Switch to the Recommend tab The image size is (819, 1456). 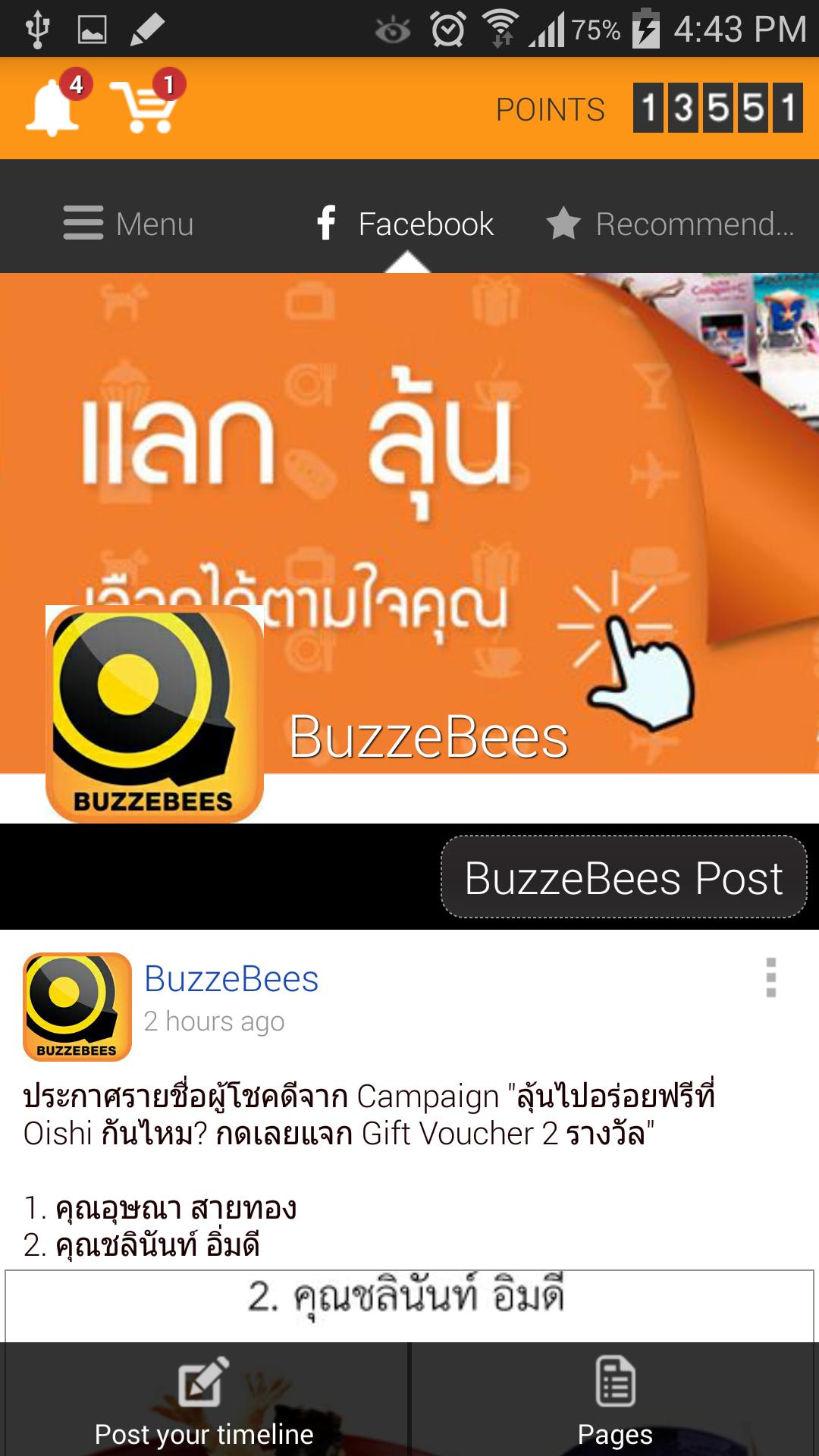pyautogui.click(x=670, y=224)
